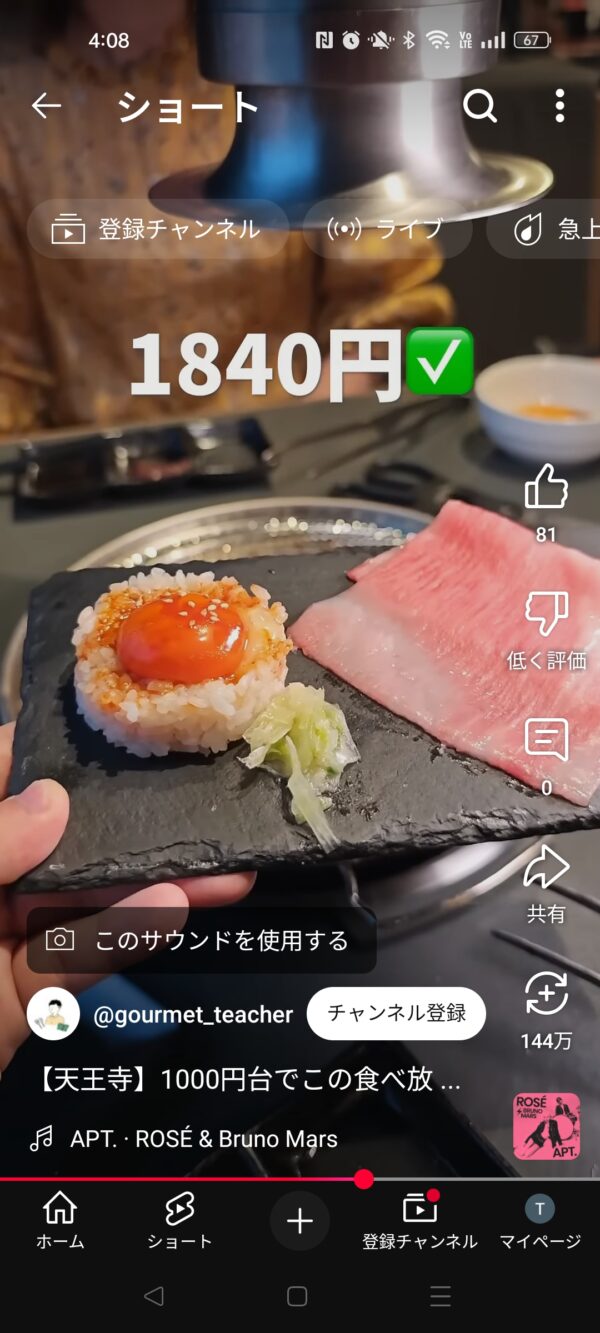Share this Short via 共有

tap(546, 868)
